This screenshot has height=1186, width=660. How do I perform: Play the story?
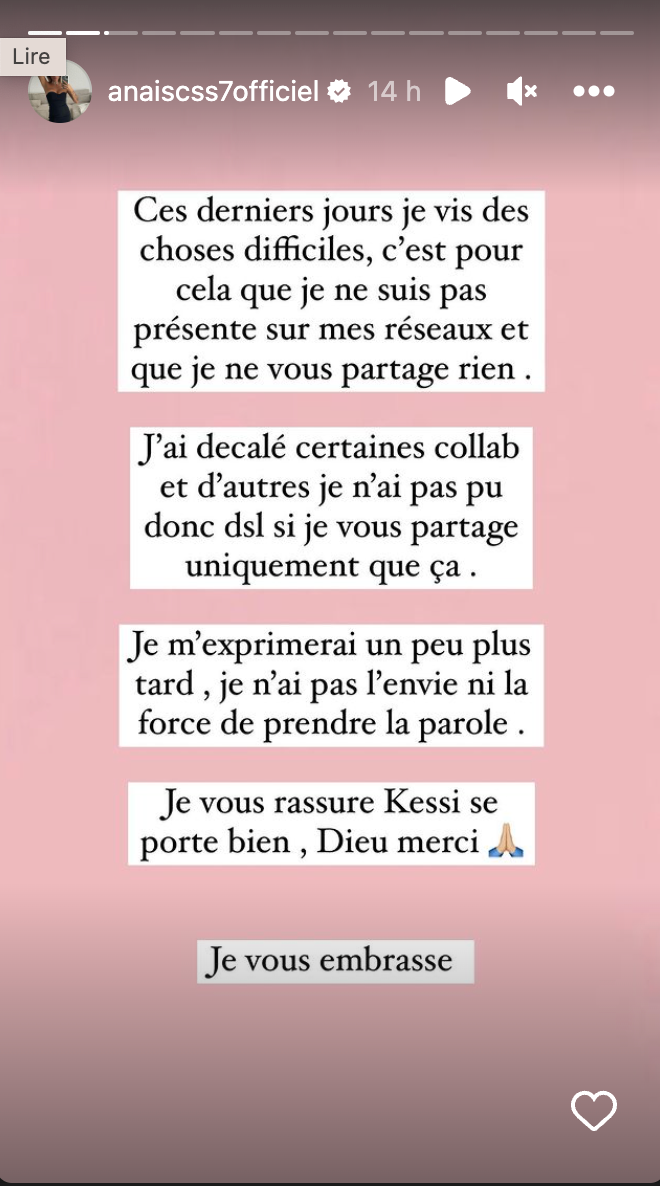point(457,92)
